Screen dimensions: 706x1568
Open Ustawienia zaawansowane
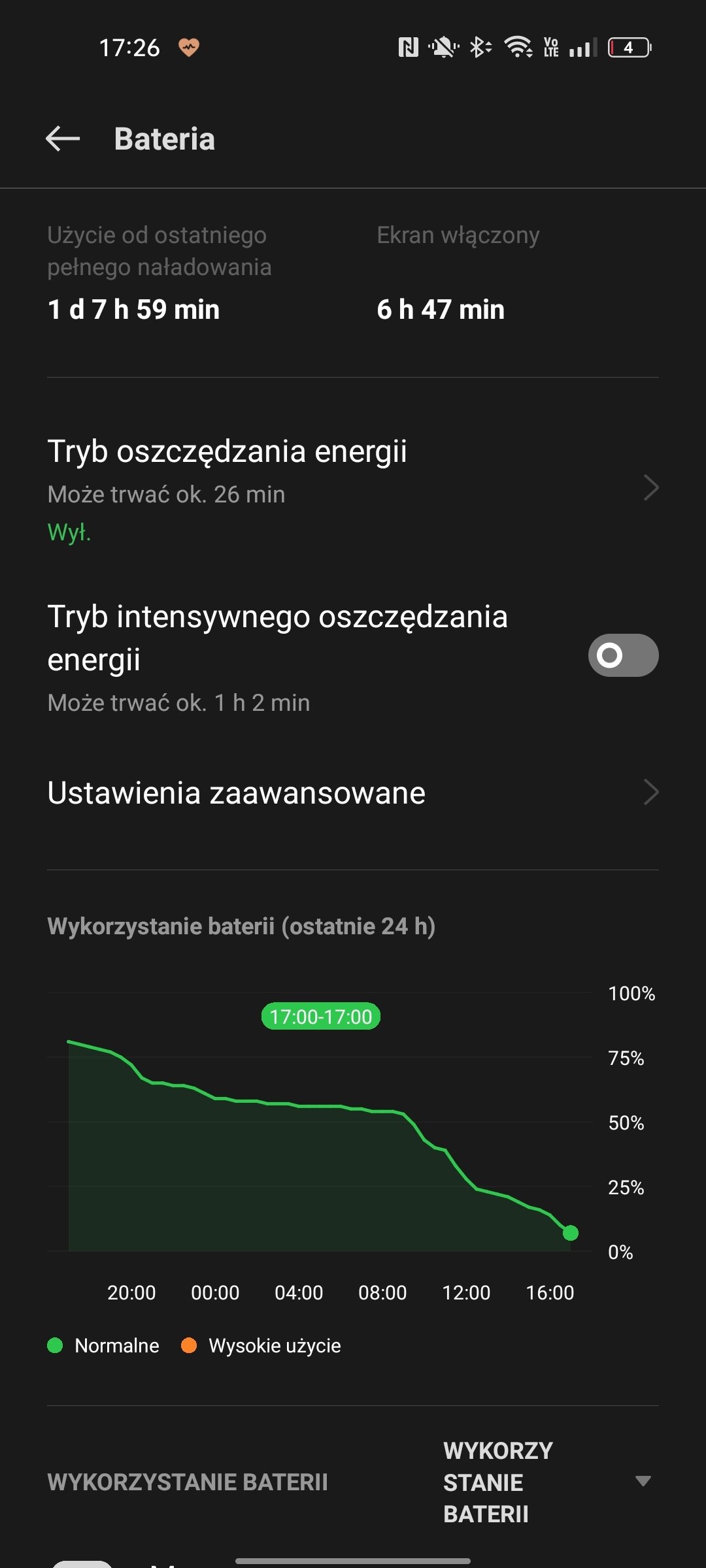click(x=353, y=792)
